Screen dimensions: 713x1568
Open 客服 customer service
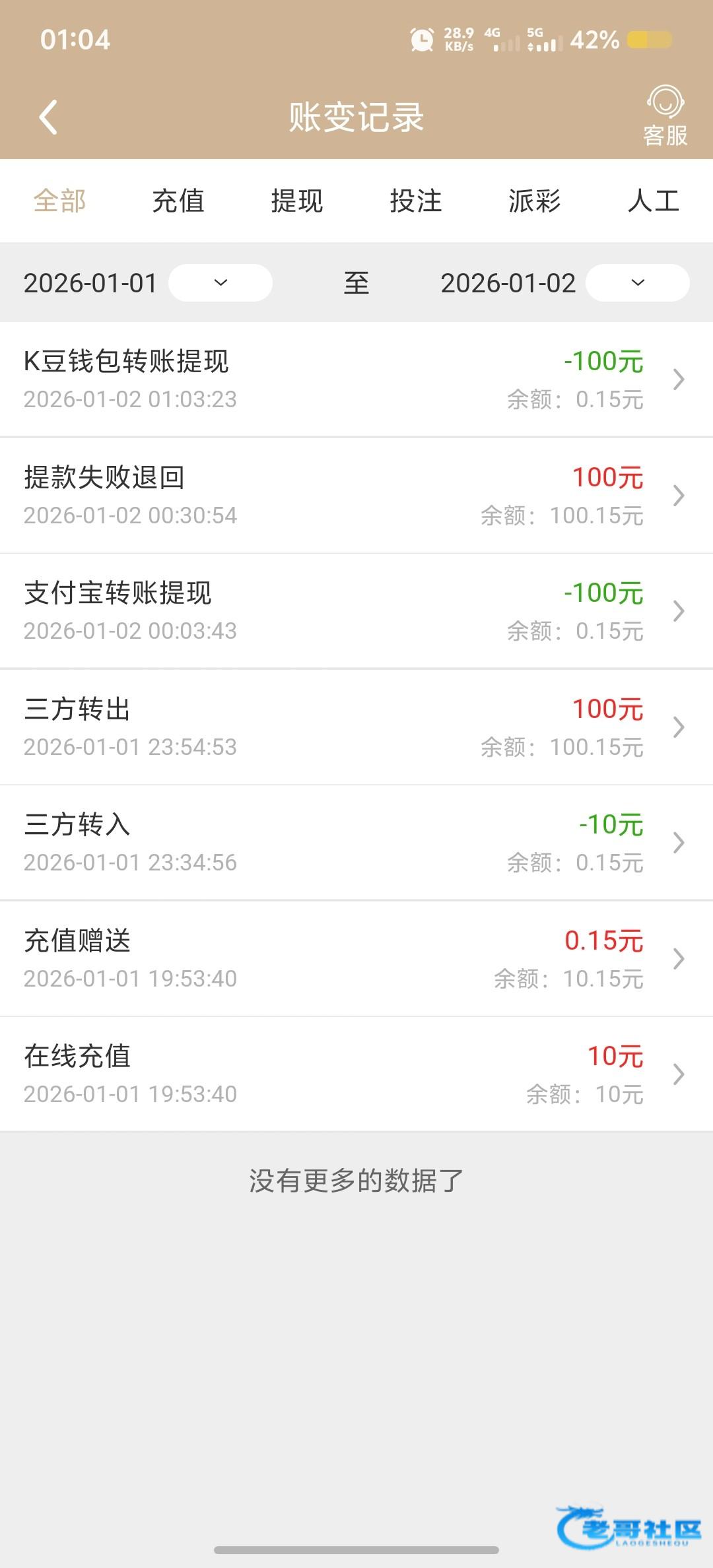[665, 117]
